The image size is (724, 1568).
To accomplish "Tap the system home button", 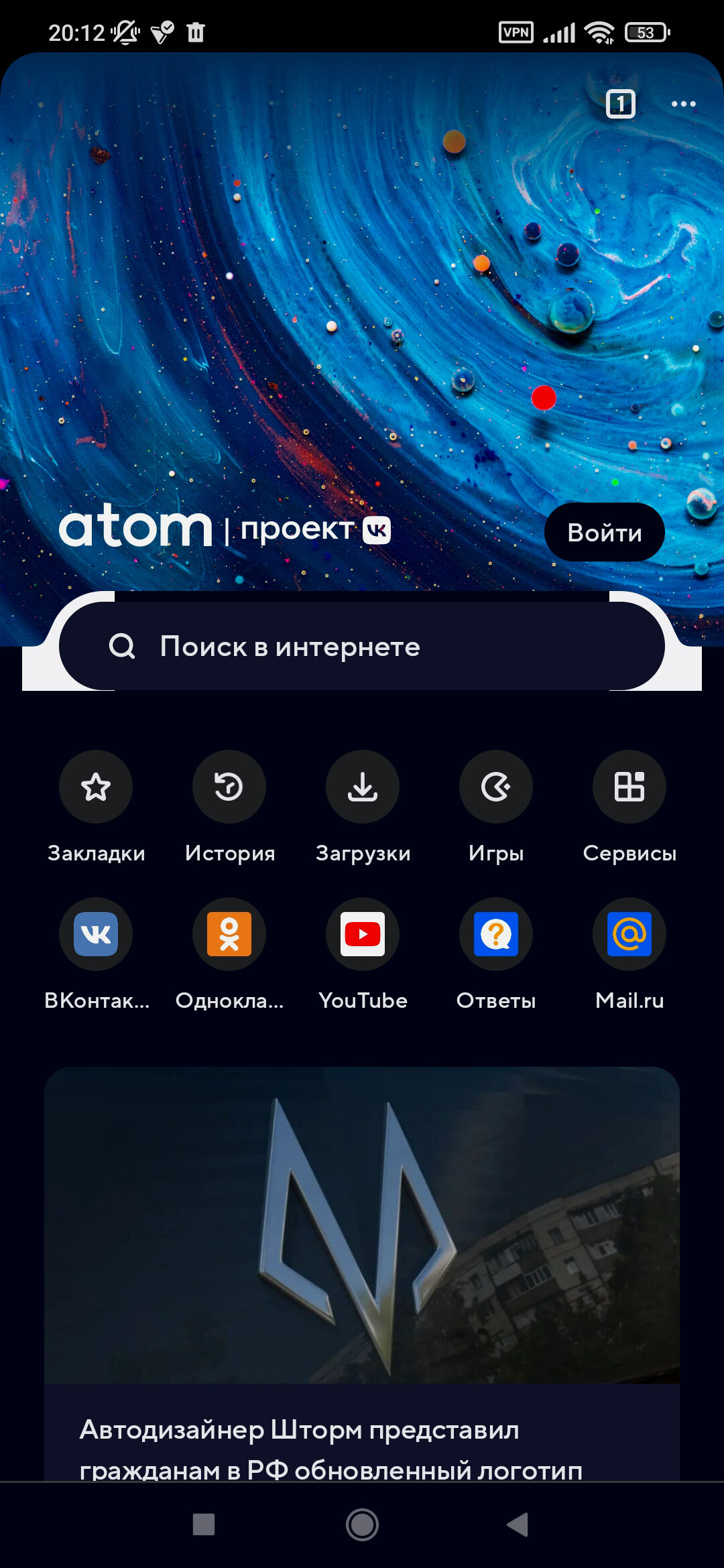I will [x=362, y=1524].
